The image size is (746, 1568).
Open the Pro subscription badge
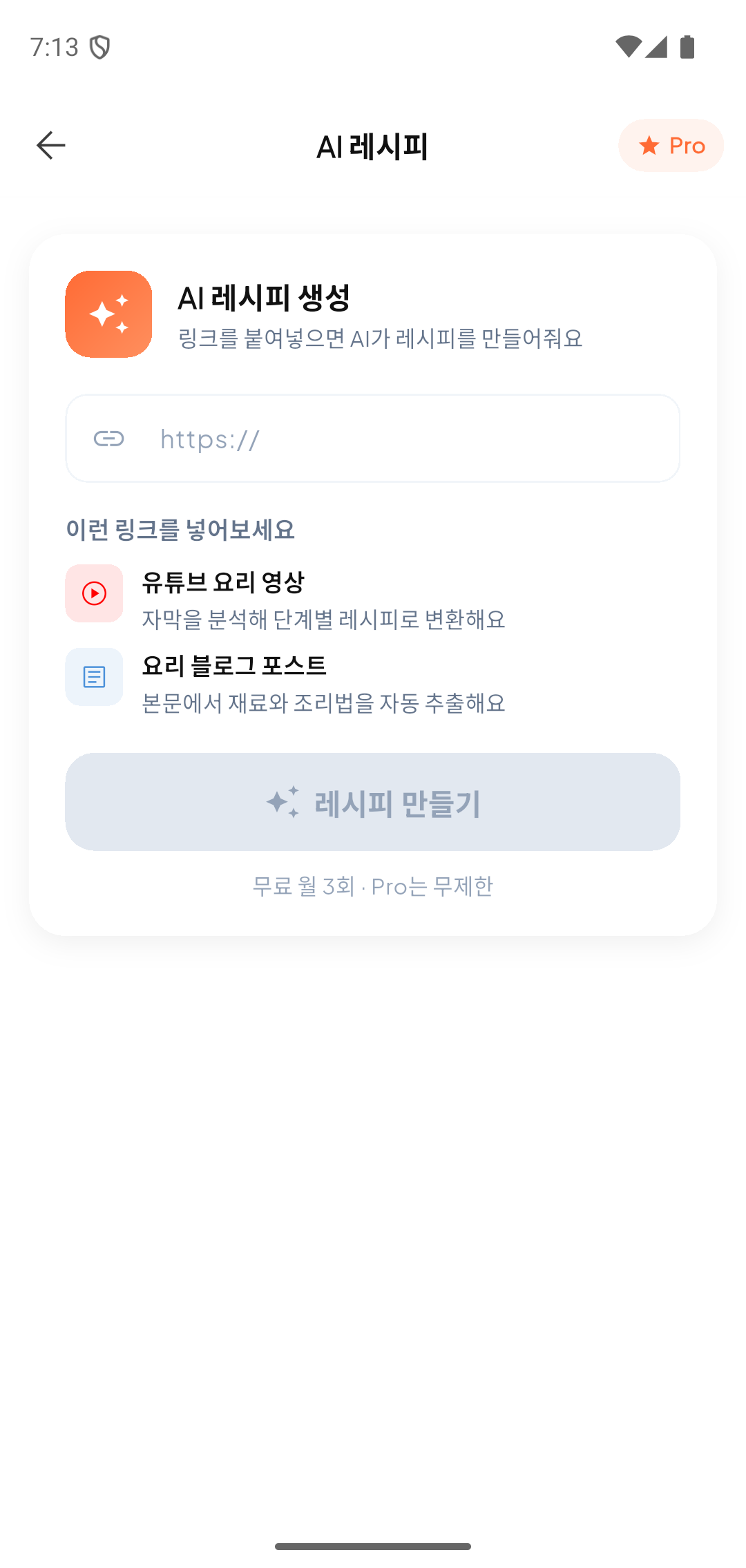click(670, 146)
